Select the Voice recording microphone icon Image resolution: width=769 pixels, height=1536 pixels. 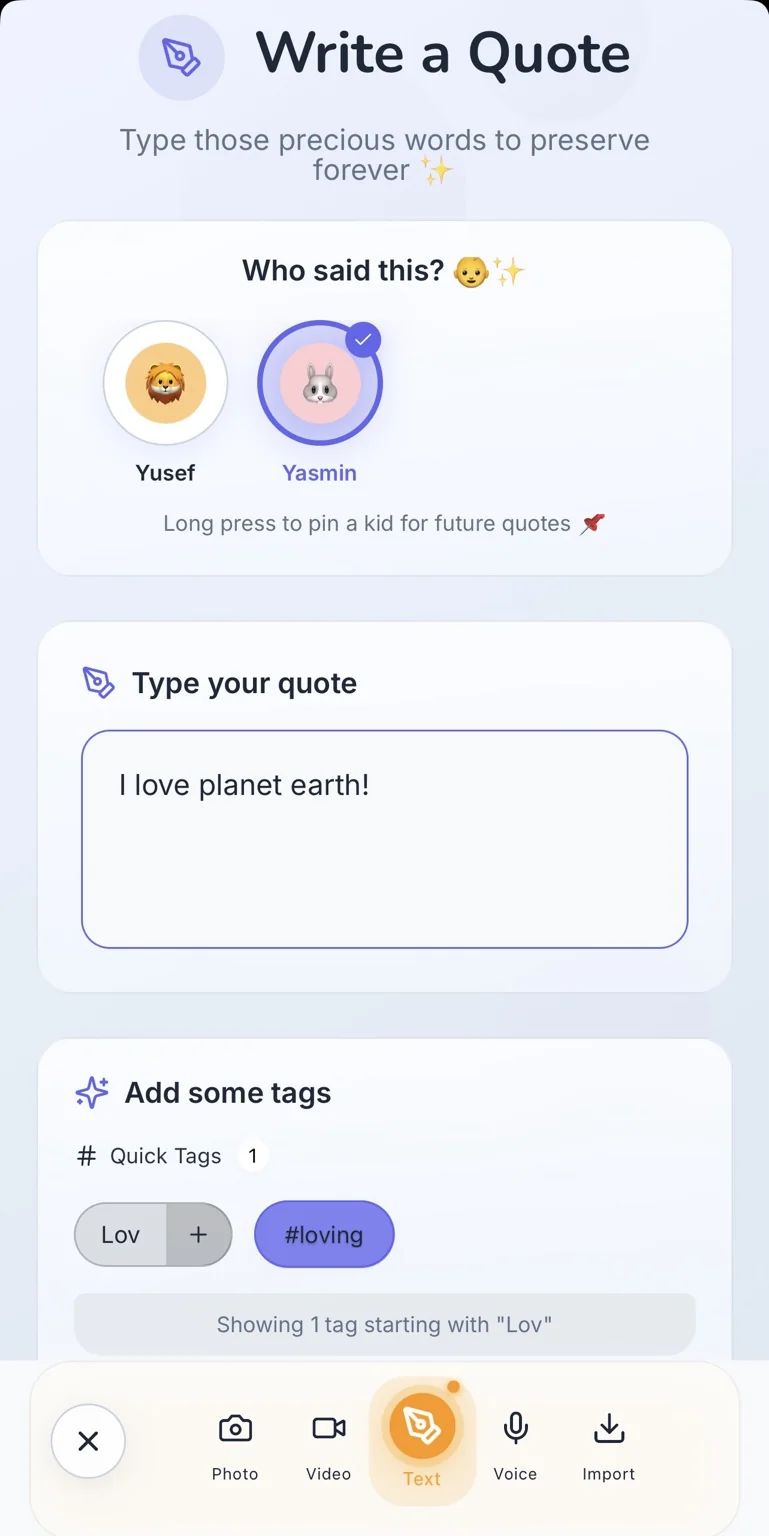[x=515, y=1429]
